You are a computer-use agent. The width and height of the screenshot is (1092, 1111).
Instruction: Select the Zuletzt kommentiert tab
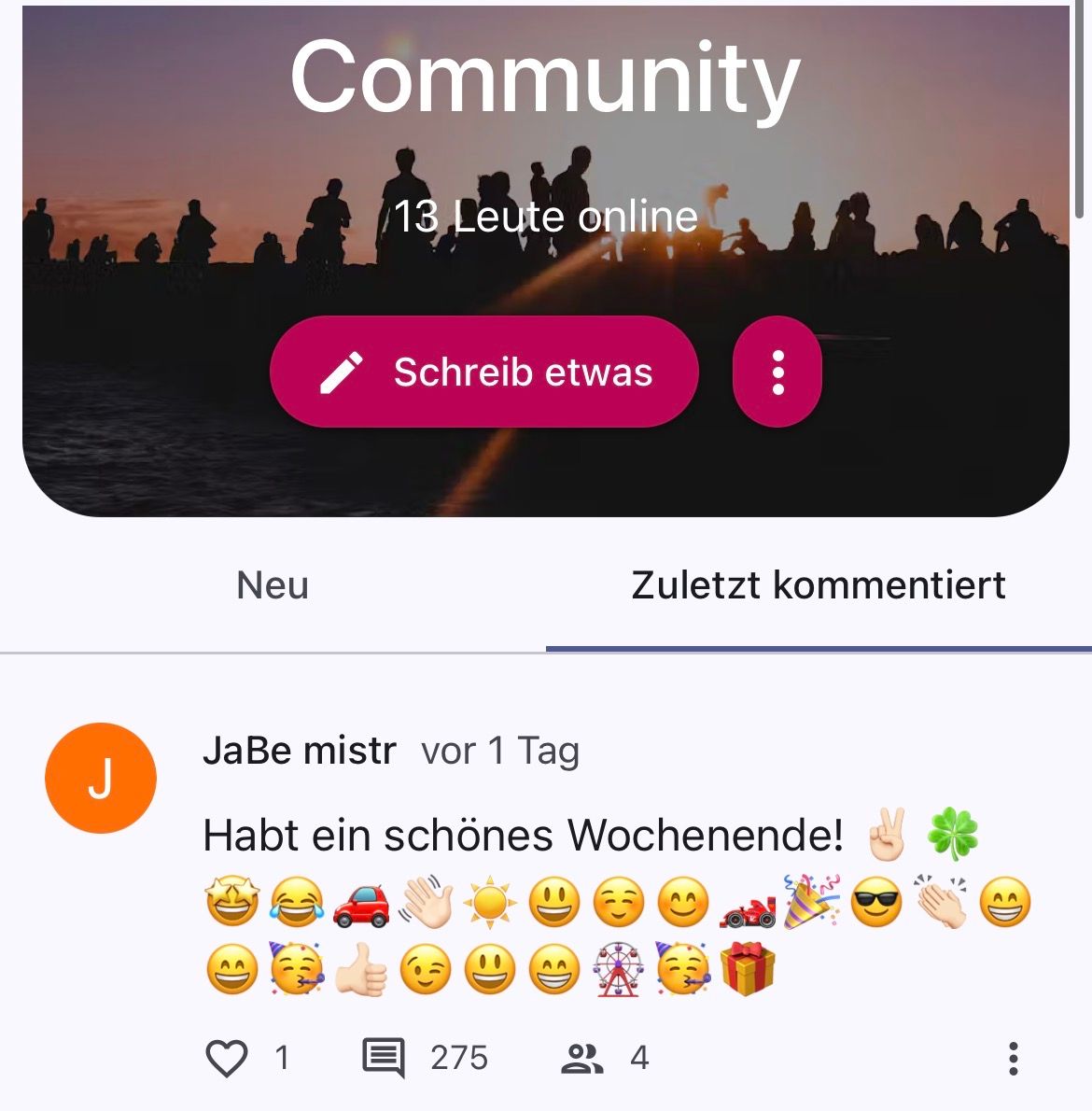[819, 585]
